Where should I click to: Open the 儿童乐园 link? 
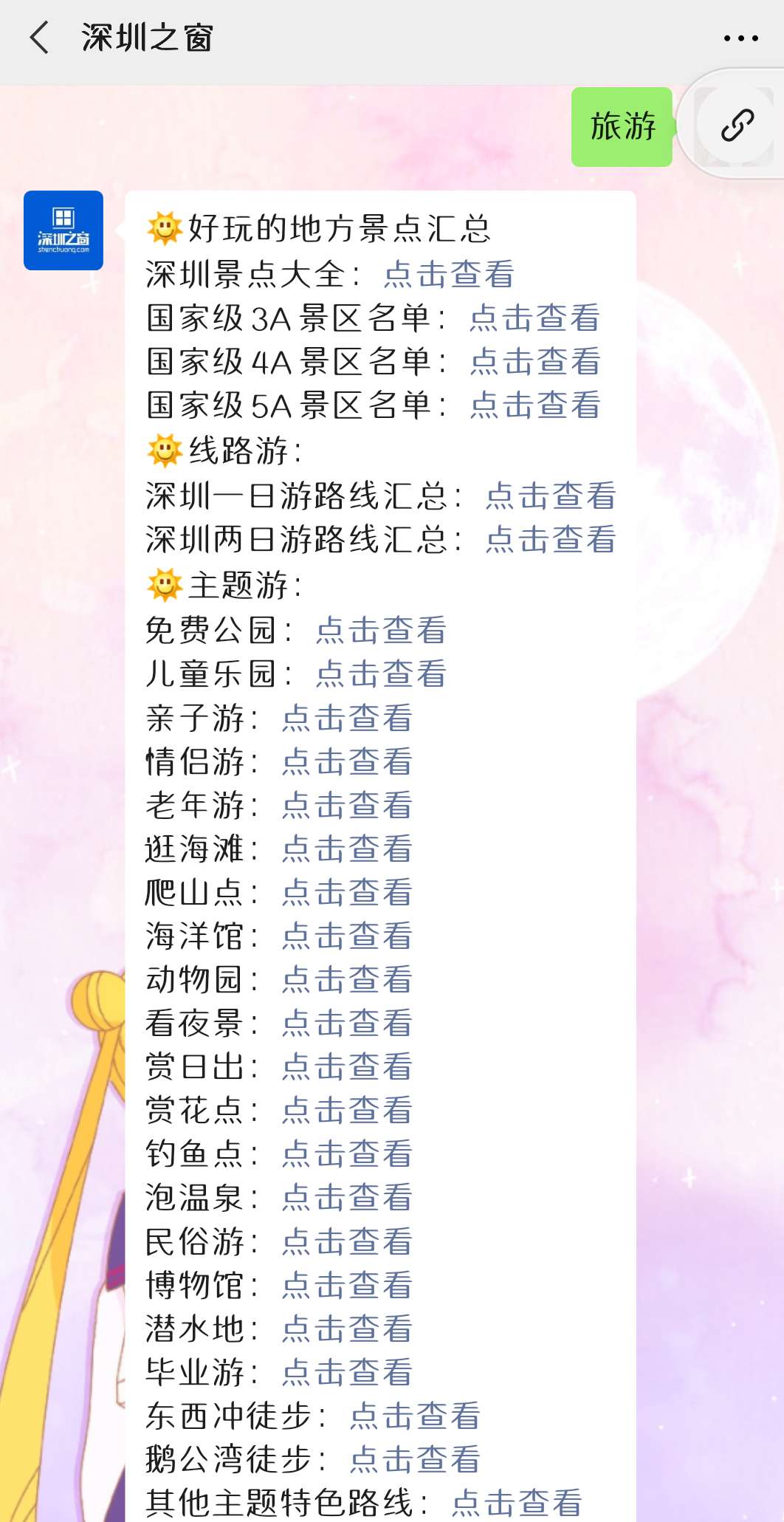381,673
